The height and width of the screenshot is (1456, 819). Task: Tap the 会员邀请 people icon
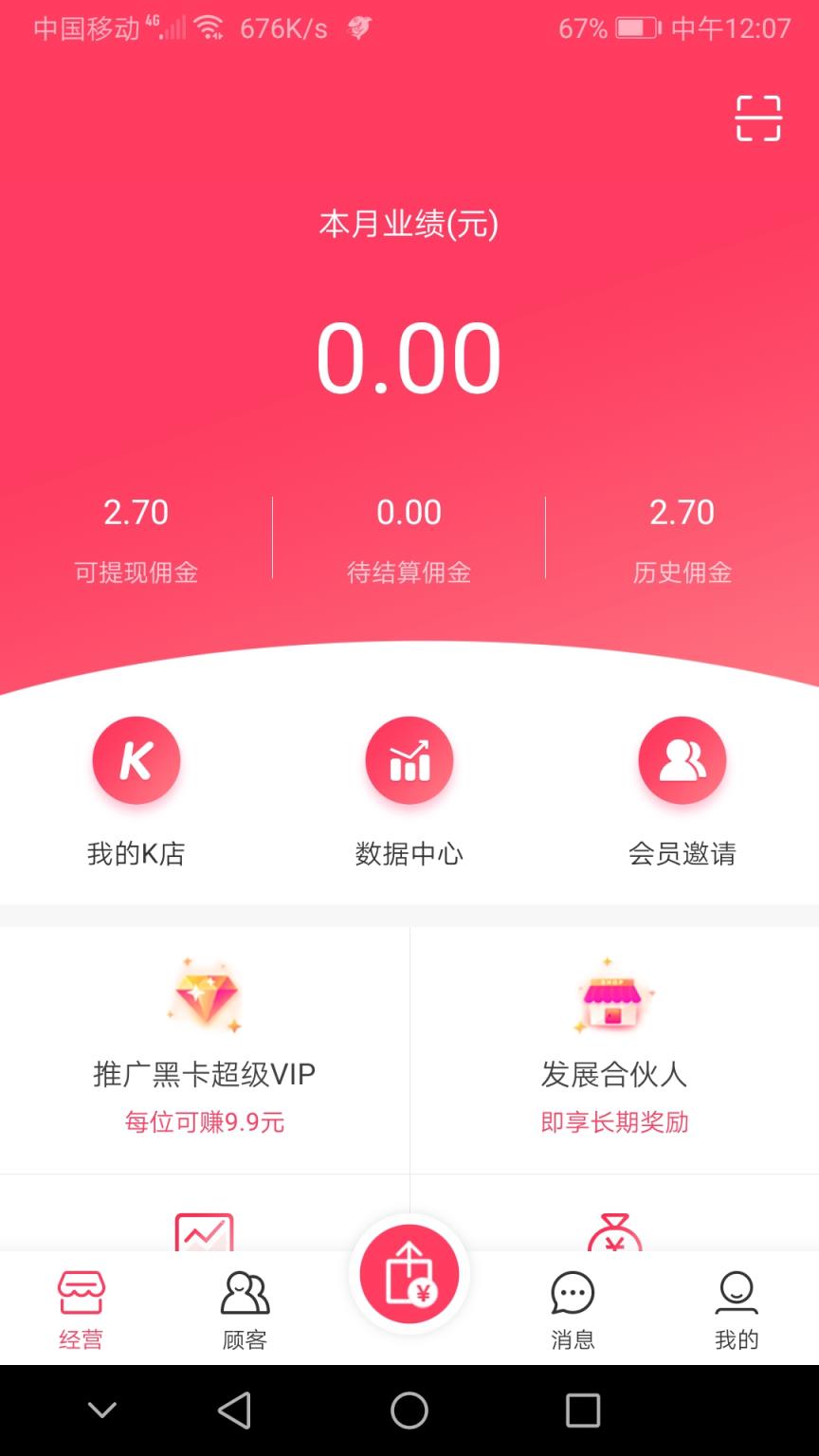coord(682,759)
